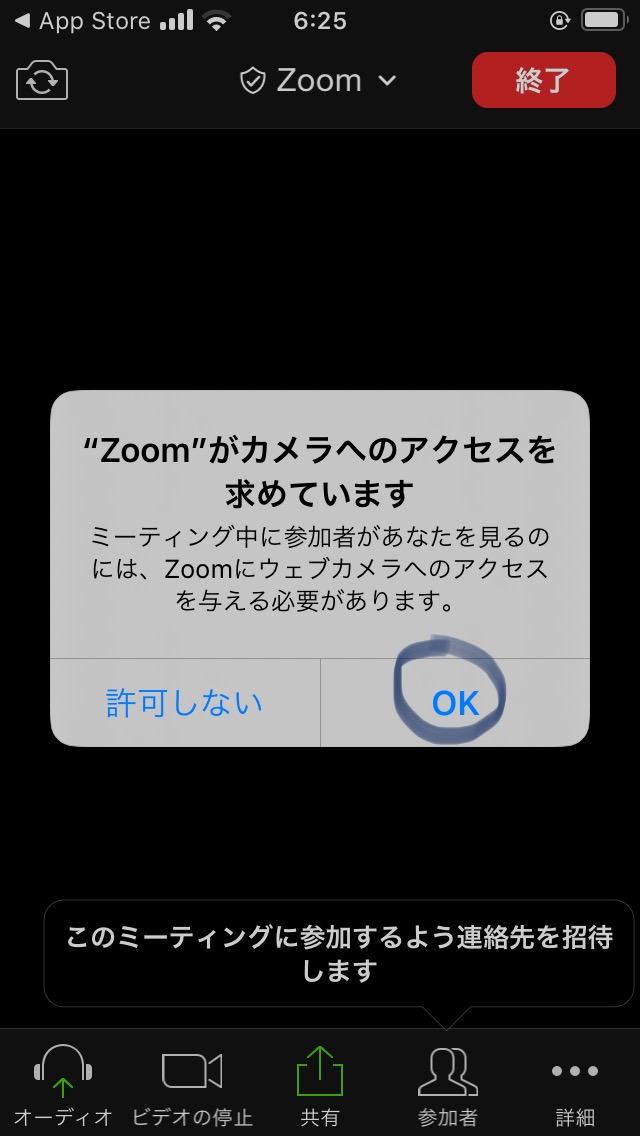The image size is (640, 1136).
Task: Choose 許可しない to deny camera access
Action: pyautogui.click(x=185, y=703)
